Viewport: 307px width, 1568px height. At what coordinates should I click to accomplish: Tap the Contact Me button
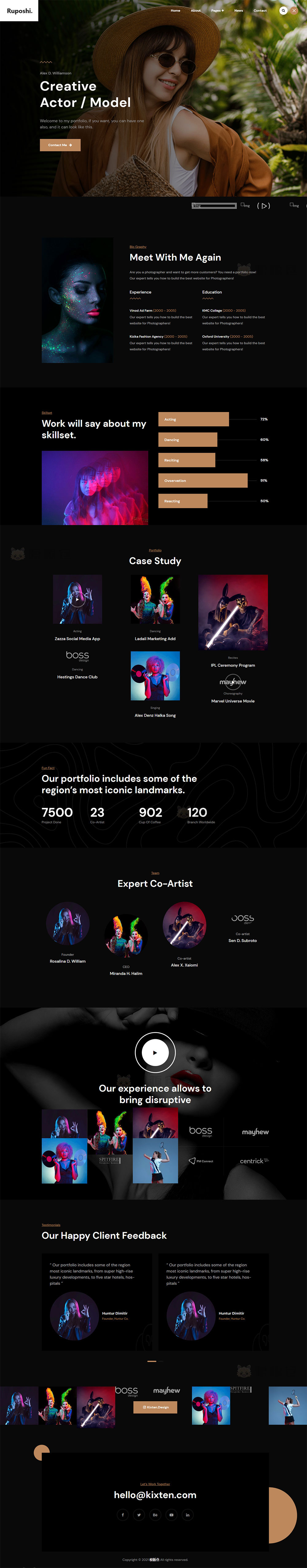(x=60, y=145)
